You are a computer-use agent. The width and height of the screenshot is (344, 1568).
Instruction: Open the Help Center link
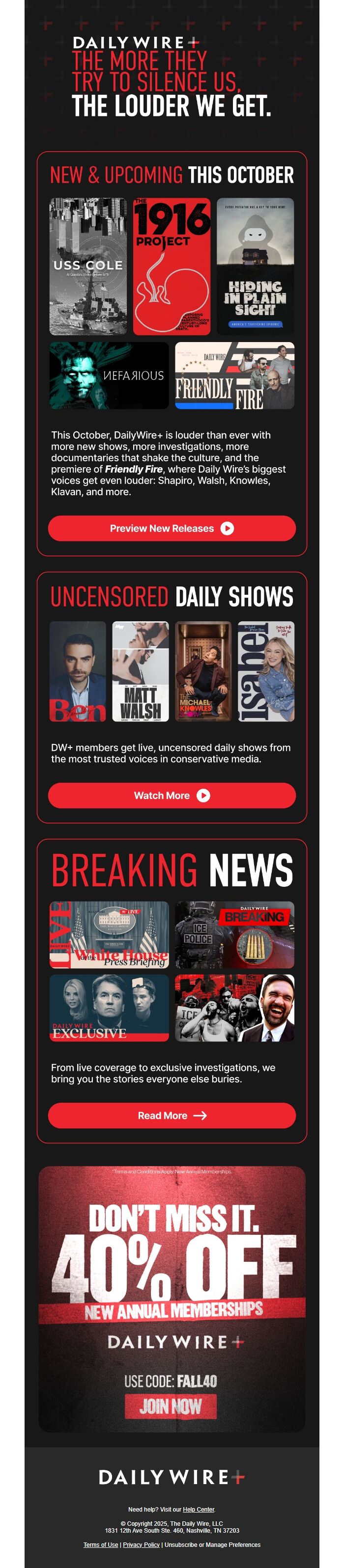coord(198,1509)
